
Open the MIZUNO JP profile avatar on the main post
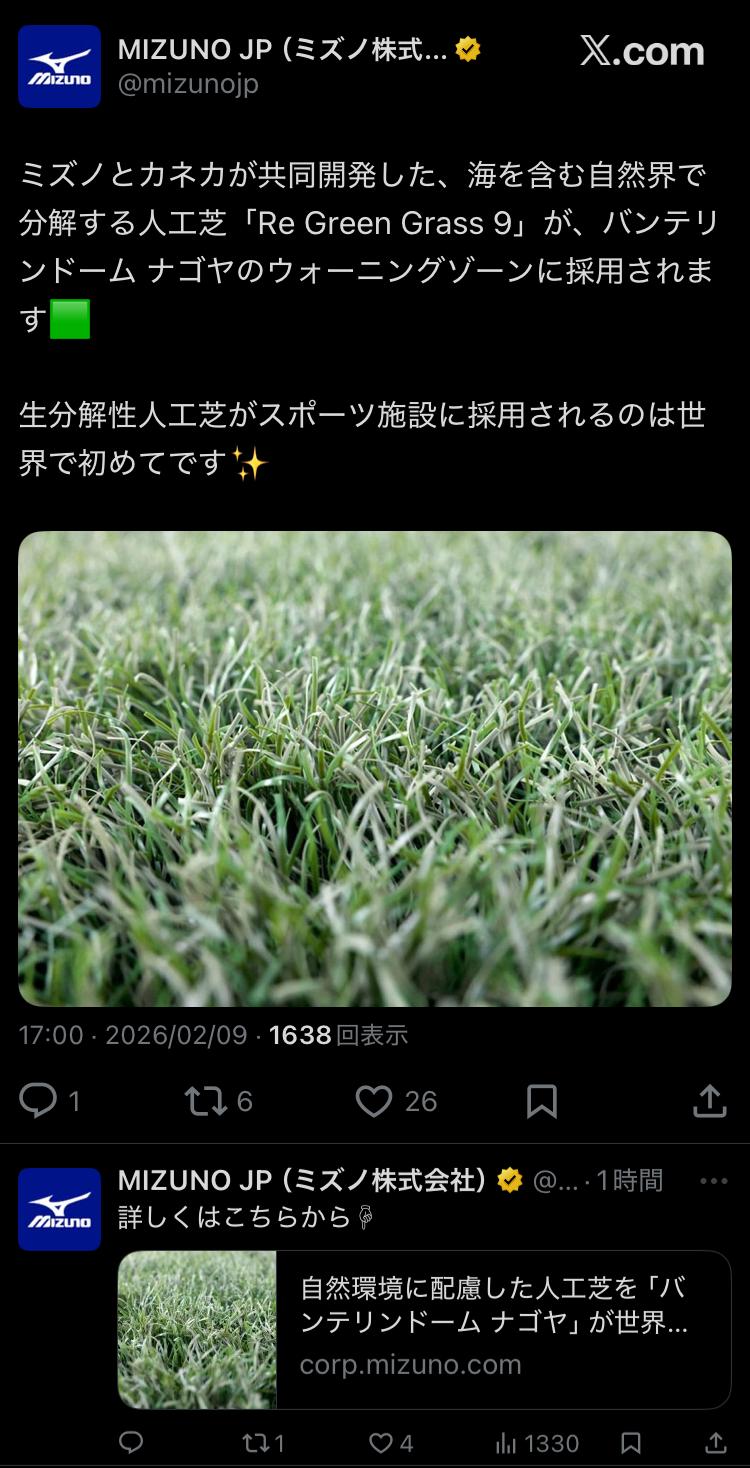click(x=59, y=66)
